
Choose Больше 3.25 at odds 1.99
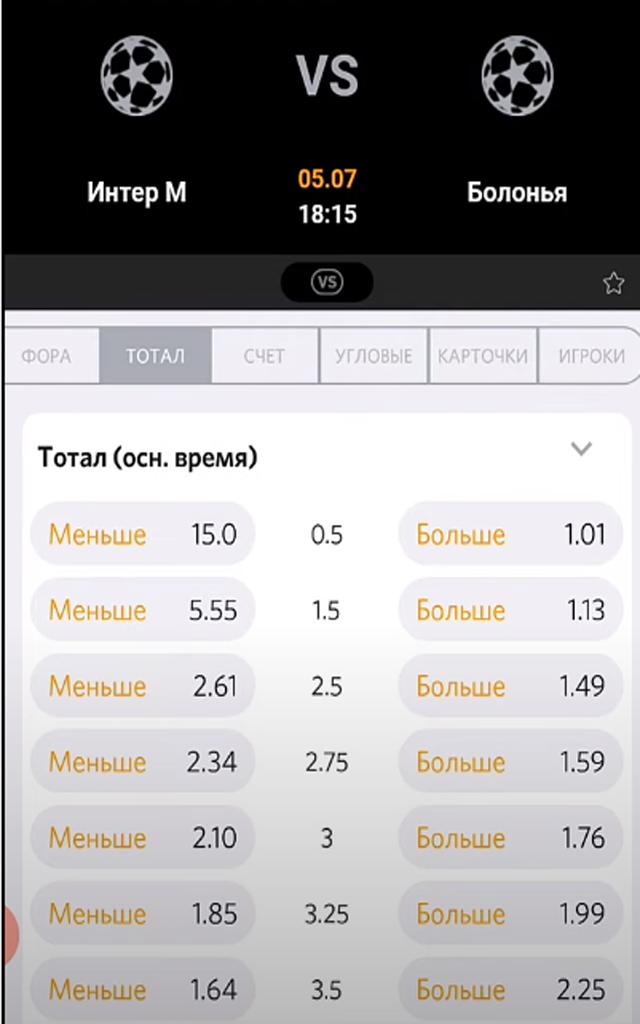tap(511, 913)
